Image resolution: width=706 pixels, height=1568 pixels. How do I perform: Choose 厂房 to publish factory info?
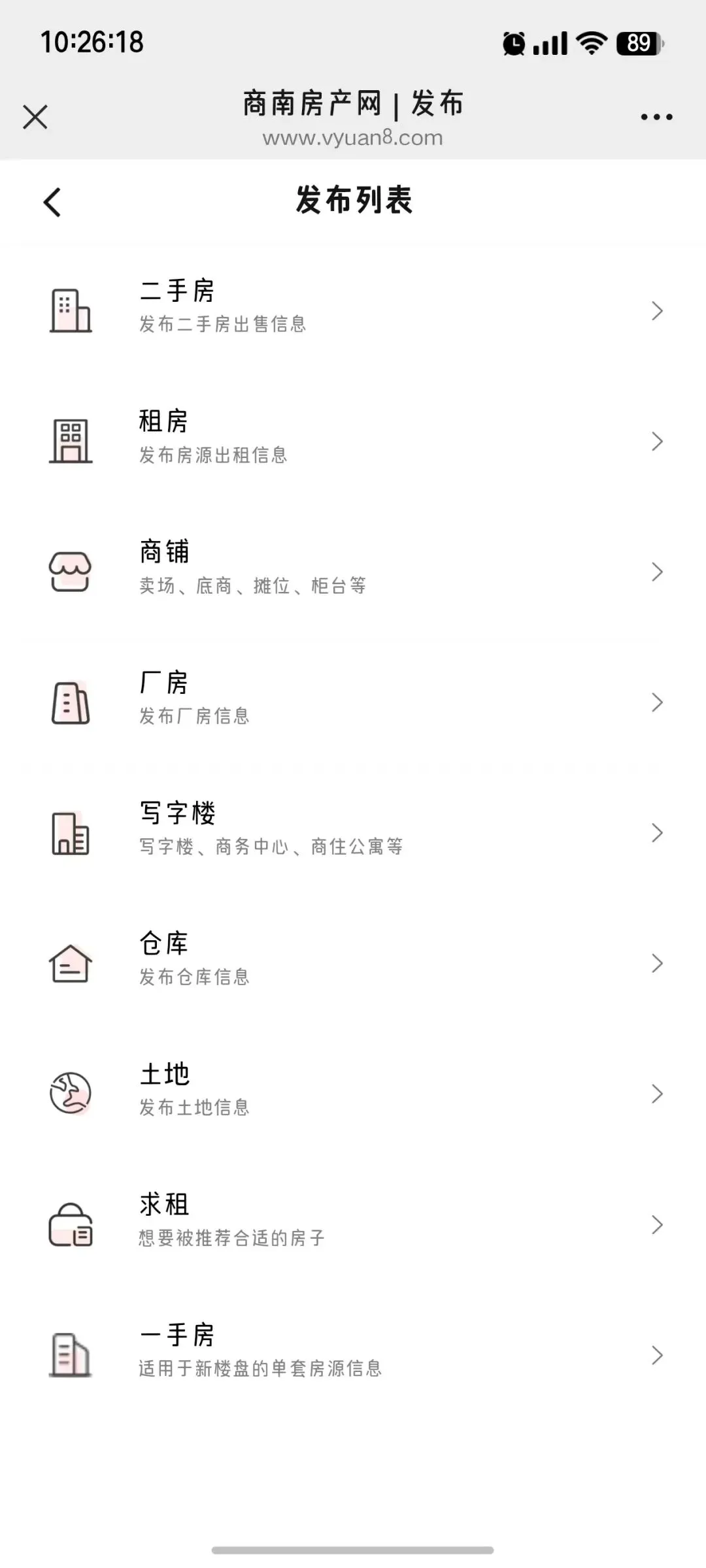coord(353,702)
